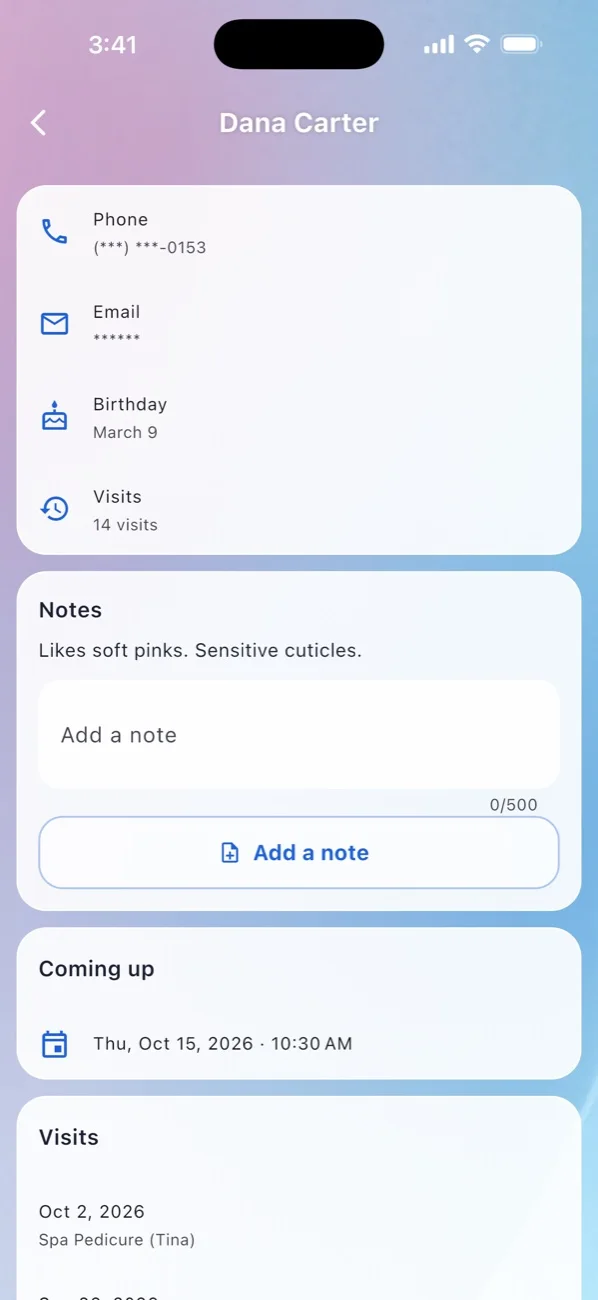Tap the Add a note button
The image size is (598, 1300).
click(299, 853)
